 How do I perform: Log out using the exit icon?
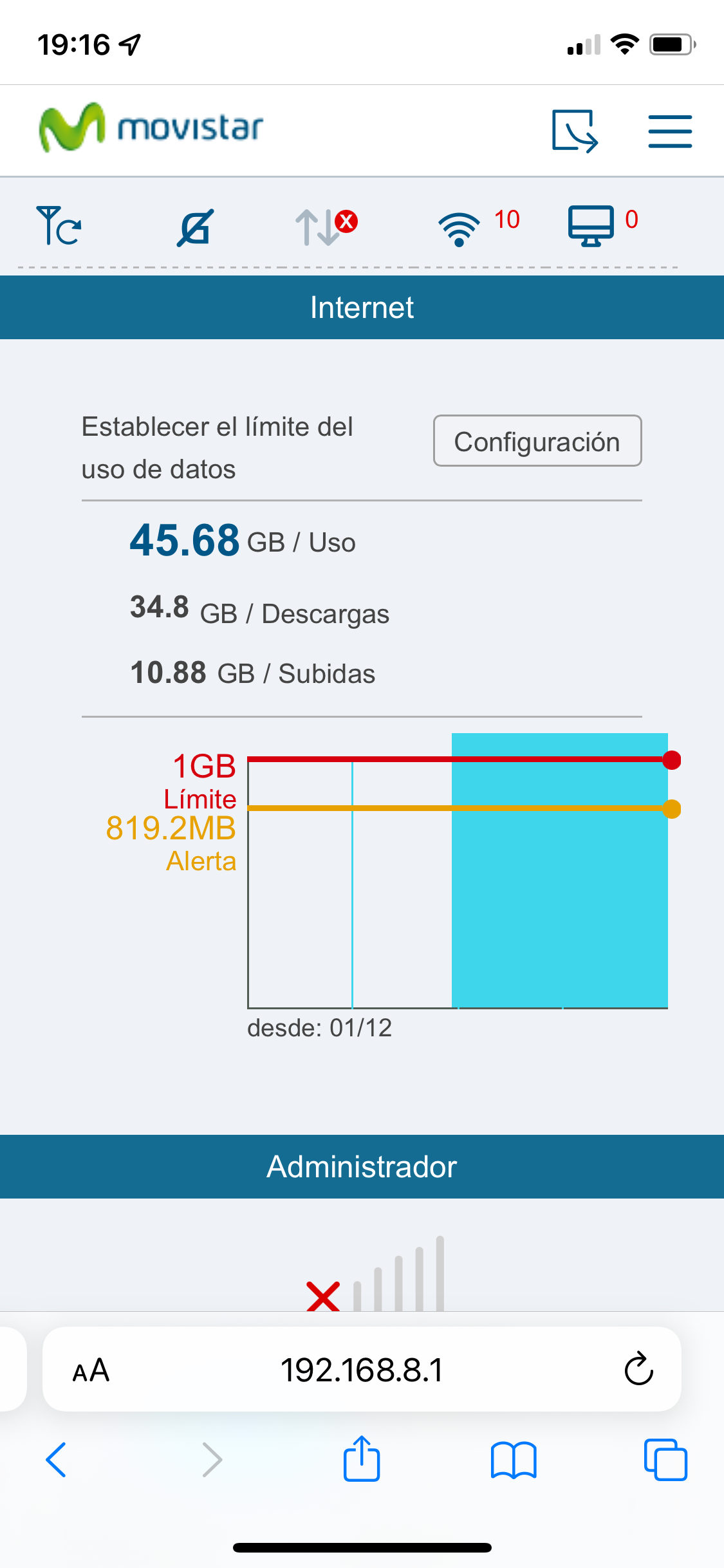coord(575,130)
